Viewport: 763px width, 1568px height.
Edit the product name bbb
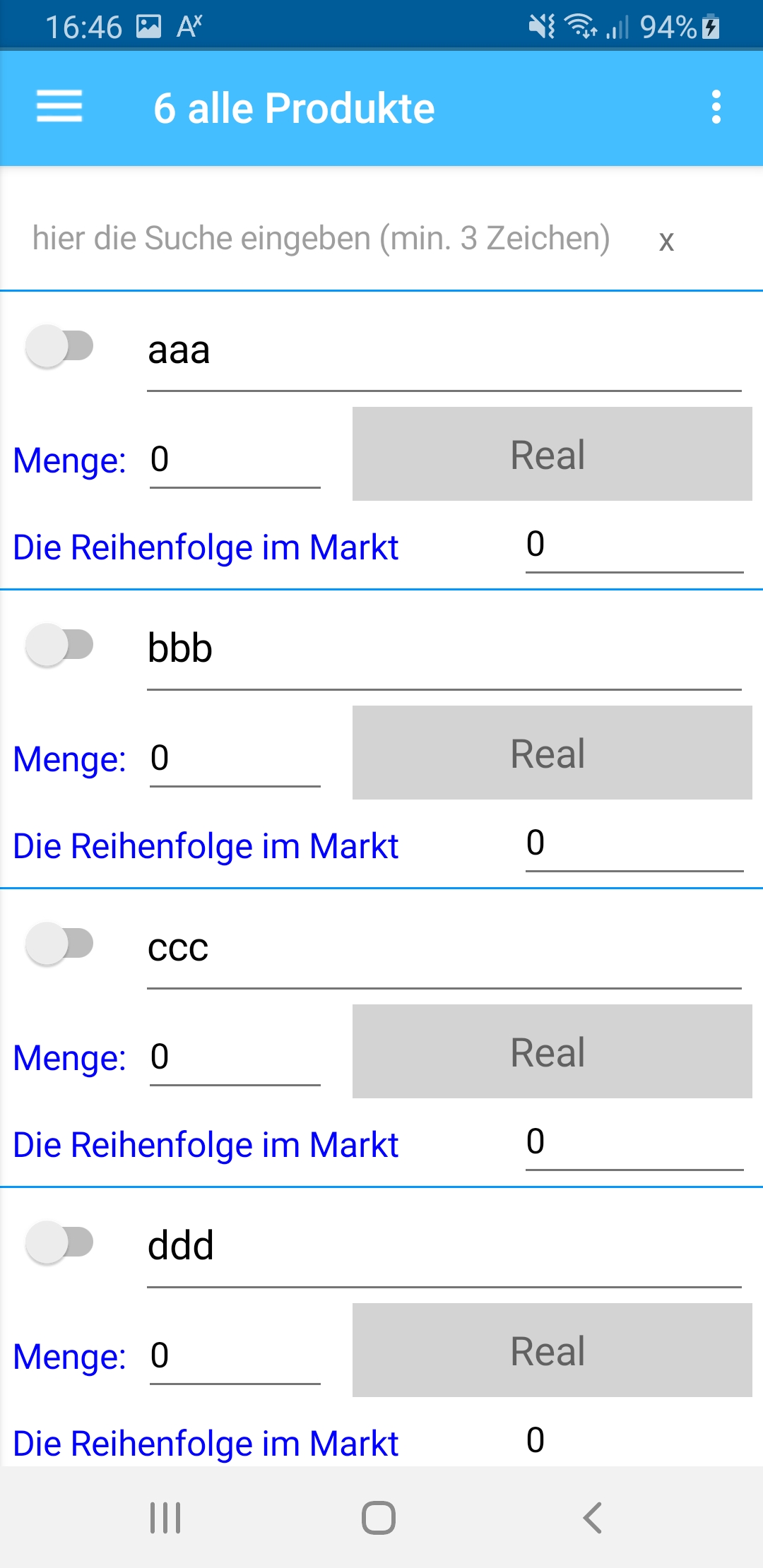[x=444, y=648]
